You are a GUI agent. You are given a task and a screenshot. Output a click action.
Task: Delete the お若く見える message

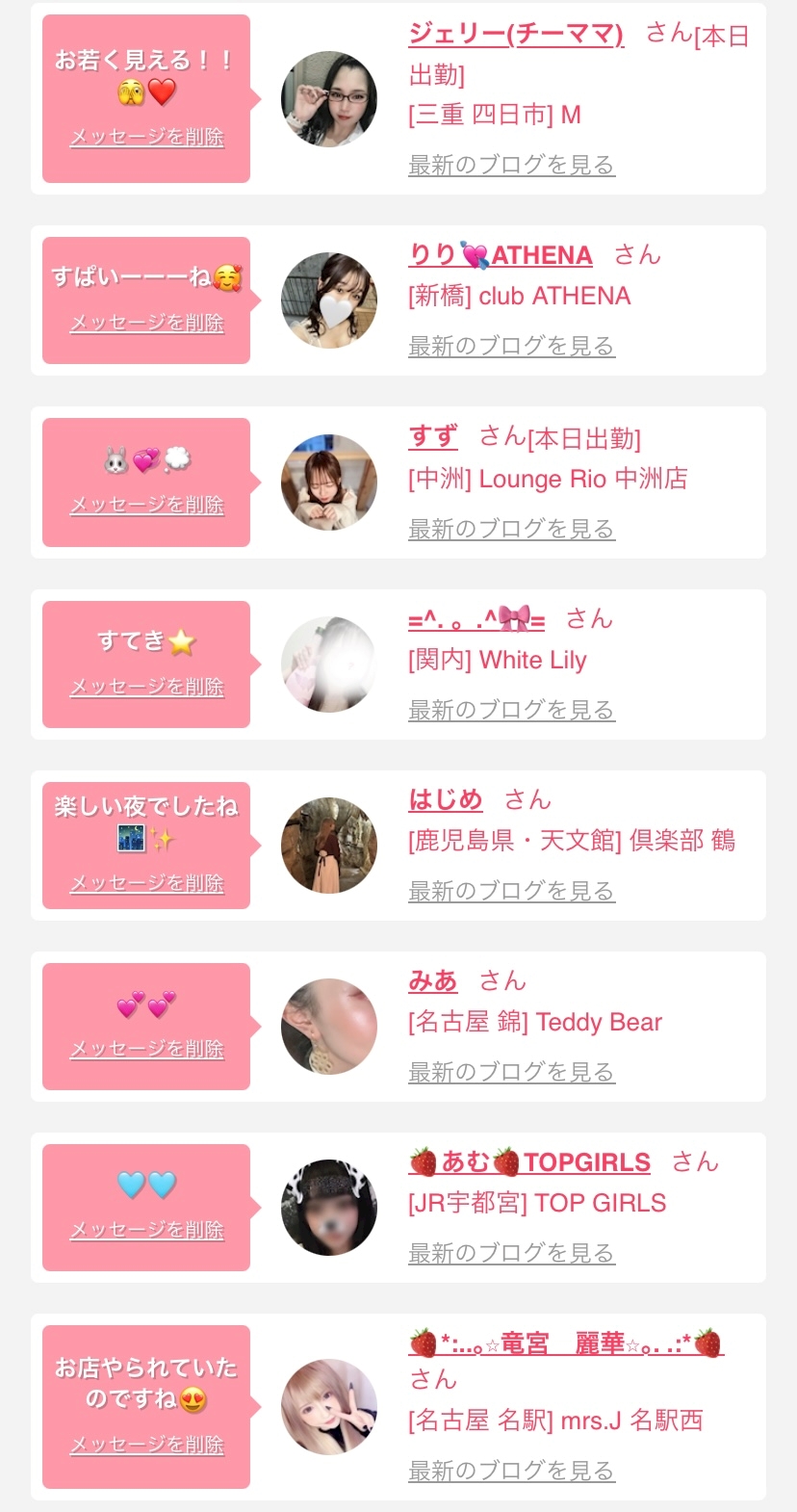tap(146, 137)
